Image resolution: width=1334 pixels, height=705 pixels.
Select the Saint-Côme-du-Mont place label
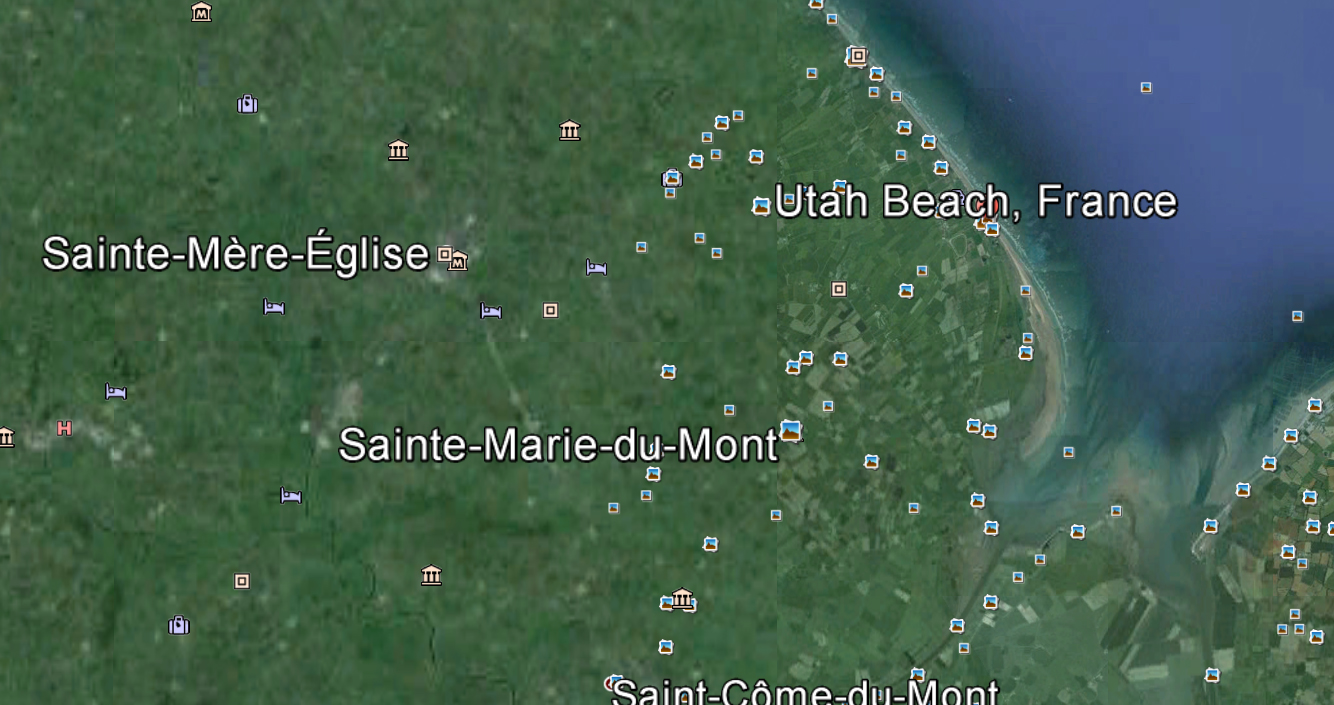(805, 692)
